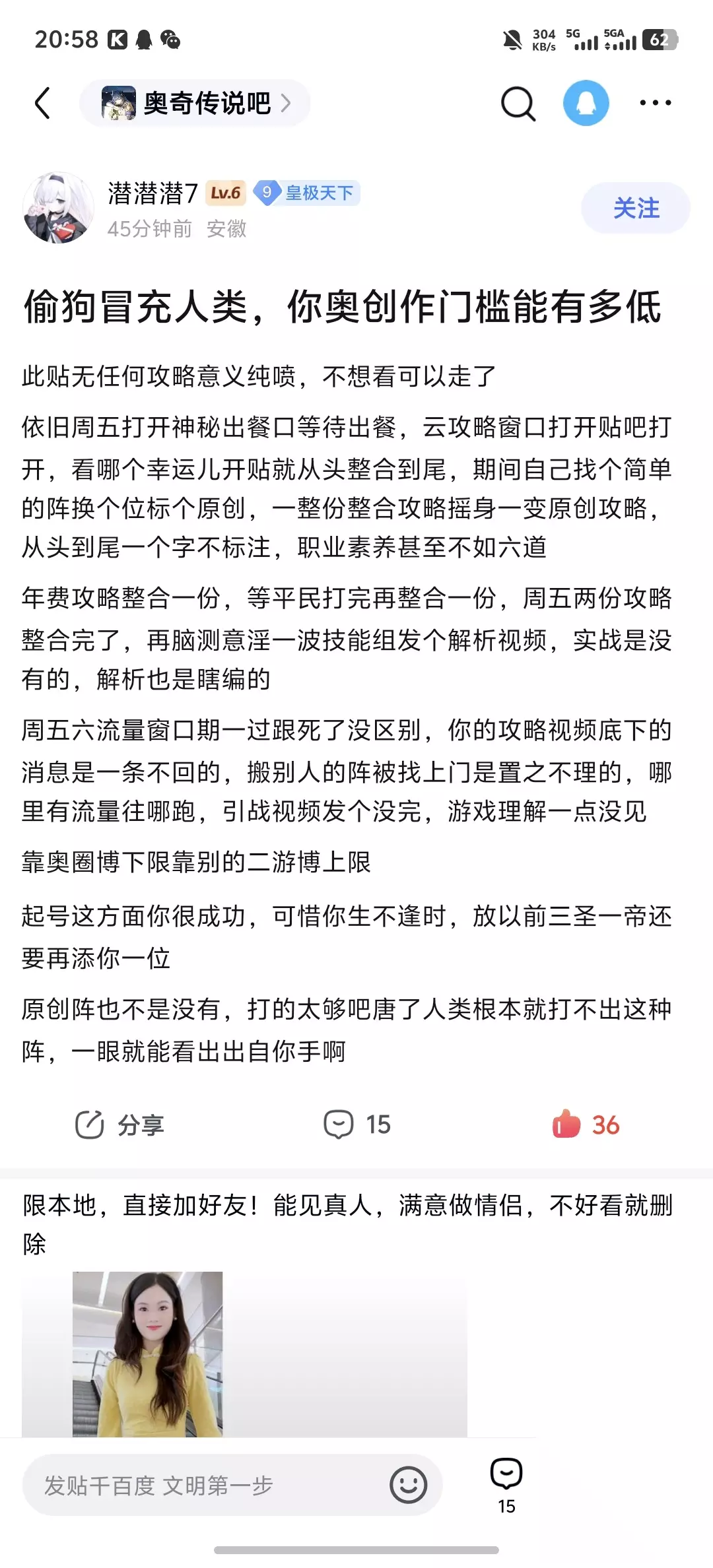Go back with the top-left arrow

[42, 103]
